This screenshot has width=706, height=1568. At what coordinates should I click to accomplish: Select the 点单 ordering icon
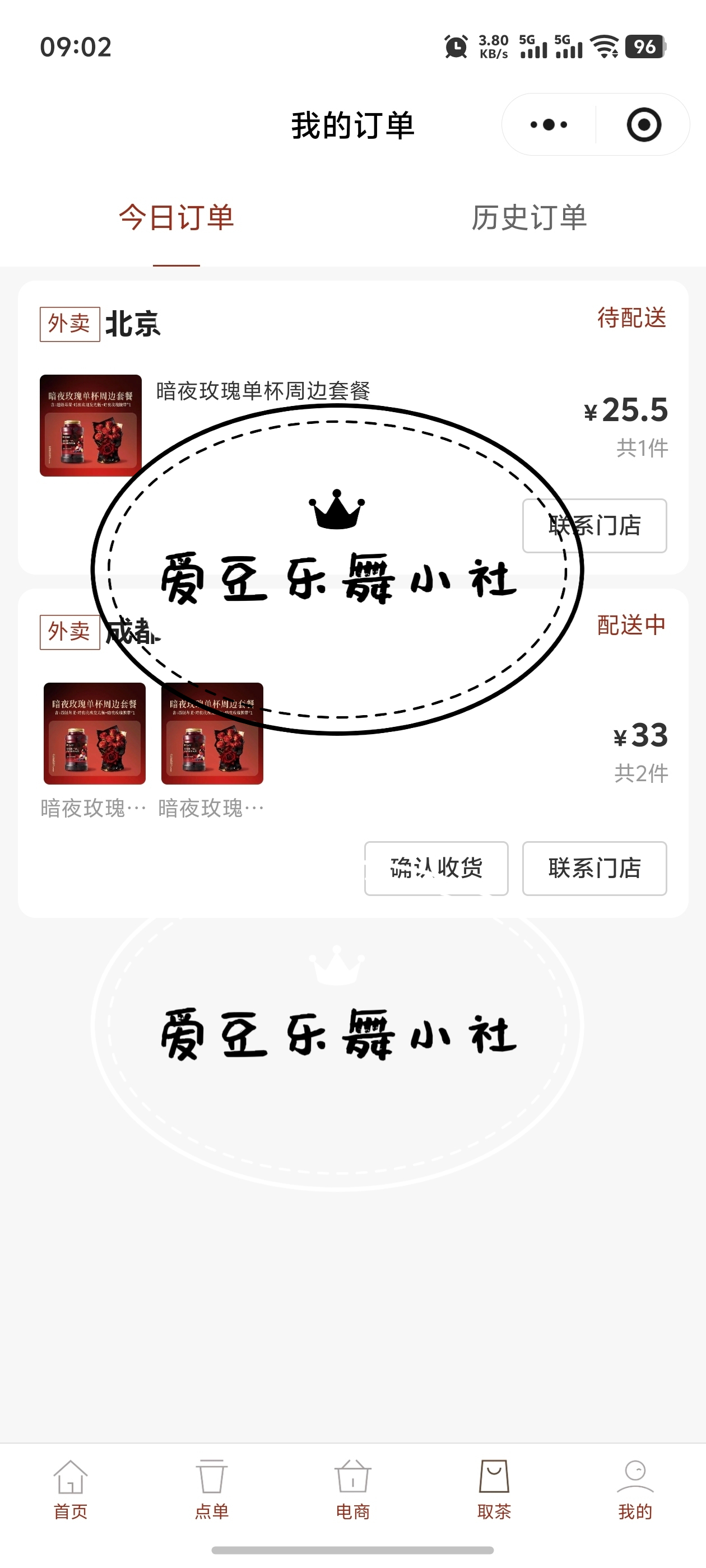[x=211, y=1485]
